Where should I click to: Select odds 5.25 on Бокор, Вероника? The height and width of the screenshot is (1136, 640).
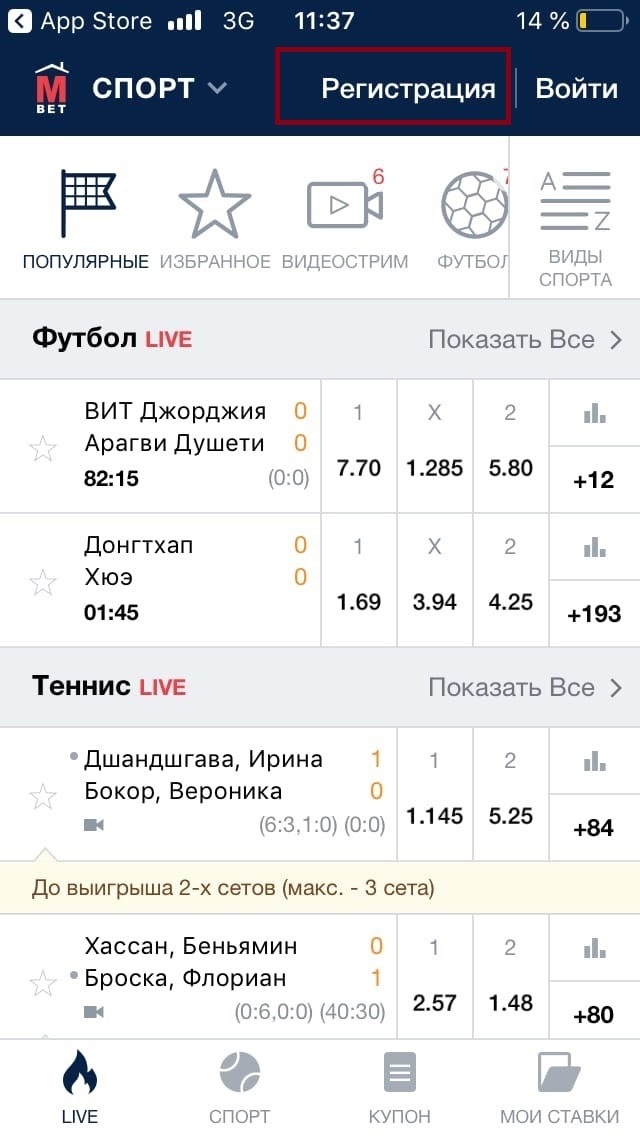click(511, 794)
